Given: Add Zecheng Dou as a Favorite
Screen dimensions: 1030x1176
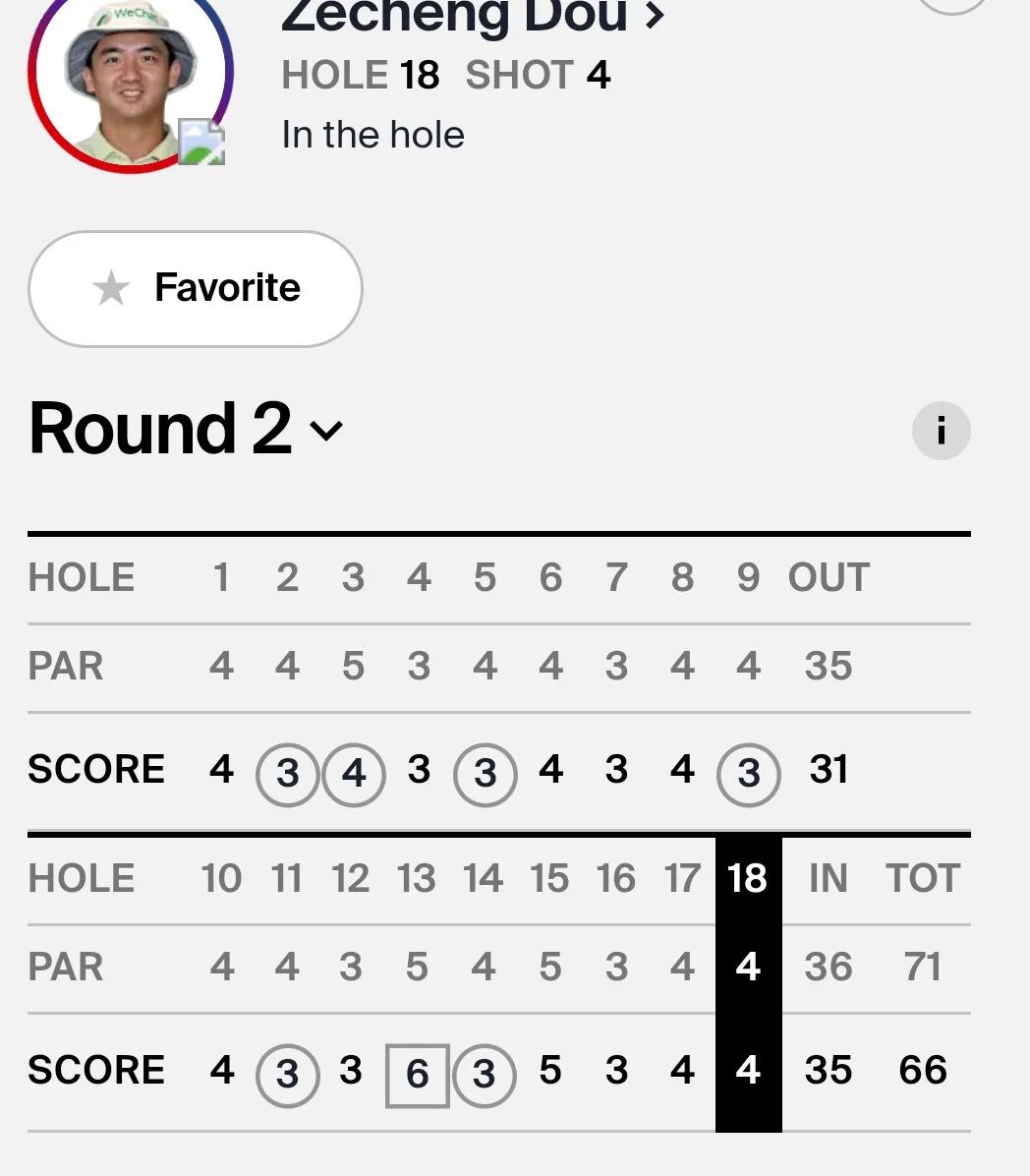Looking at the screenshot, I should [x=196, y=289].
